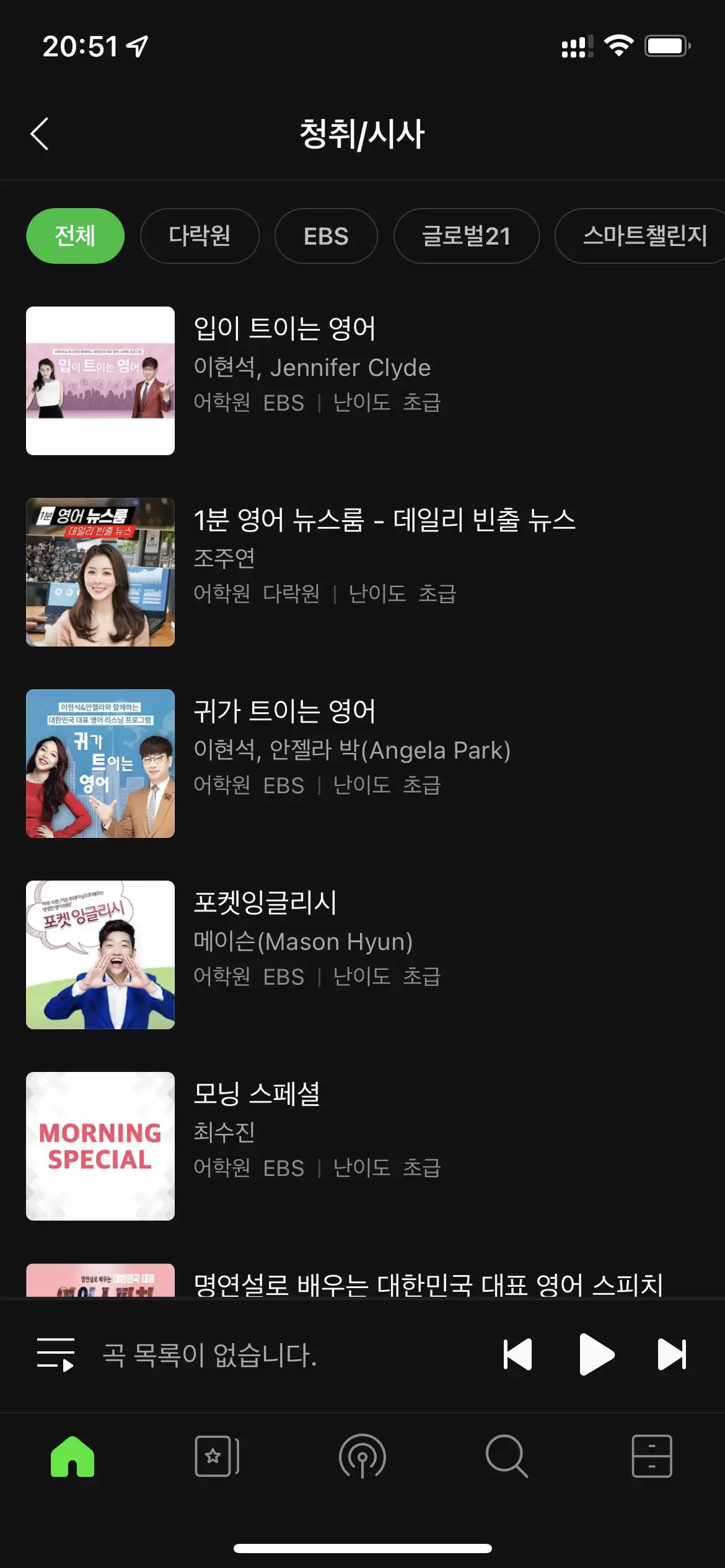Filter list by 다락원

[x=200, y=236]
